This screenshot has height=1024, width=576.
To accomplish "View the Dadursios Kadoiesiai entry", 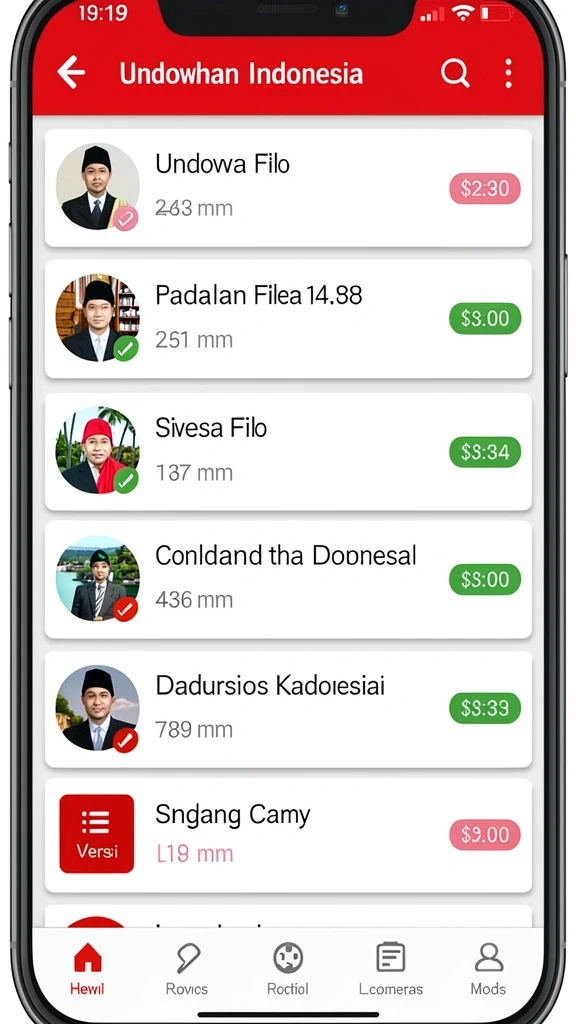I will [x=288, y=709].
